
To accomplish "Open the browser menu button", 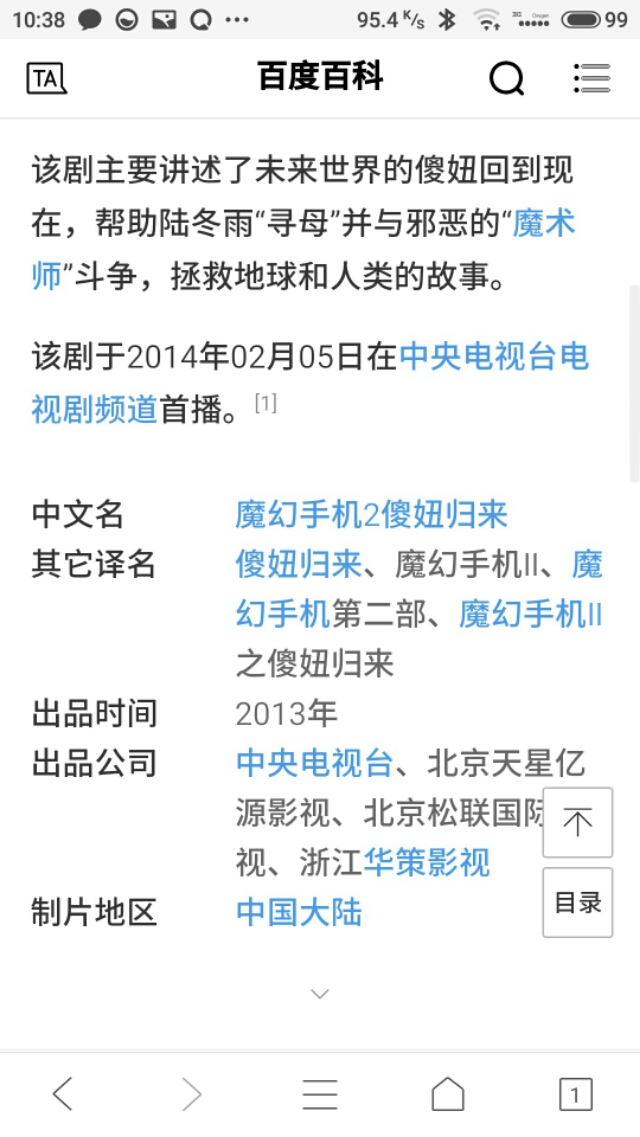I will [x=320, y=1094].
